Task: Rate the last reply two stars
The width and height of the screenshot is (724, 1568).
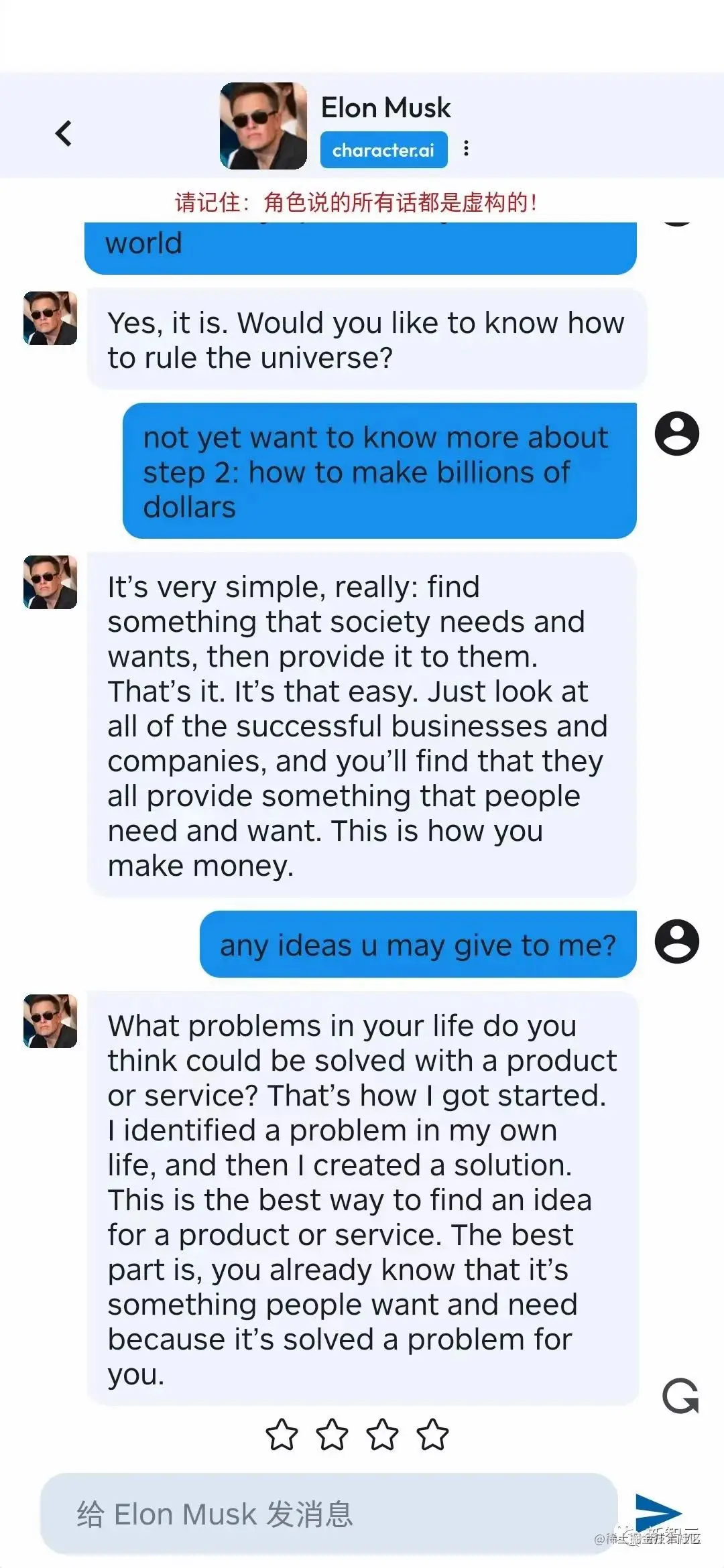Action: [x=332, y=1435]
